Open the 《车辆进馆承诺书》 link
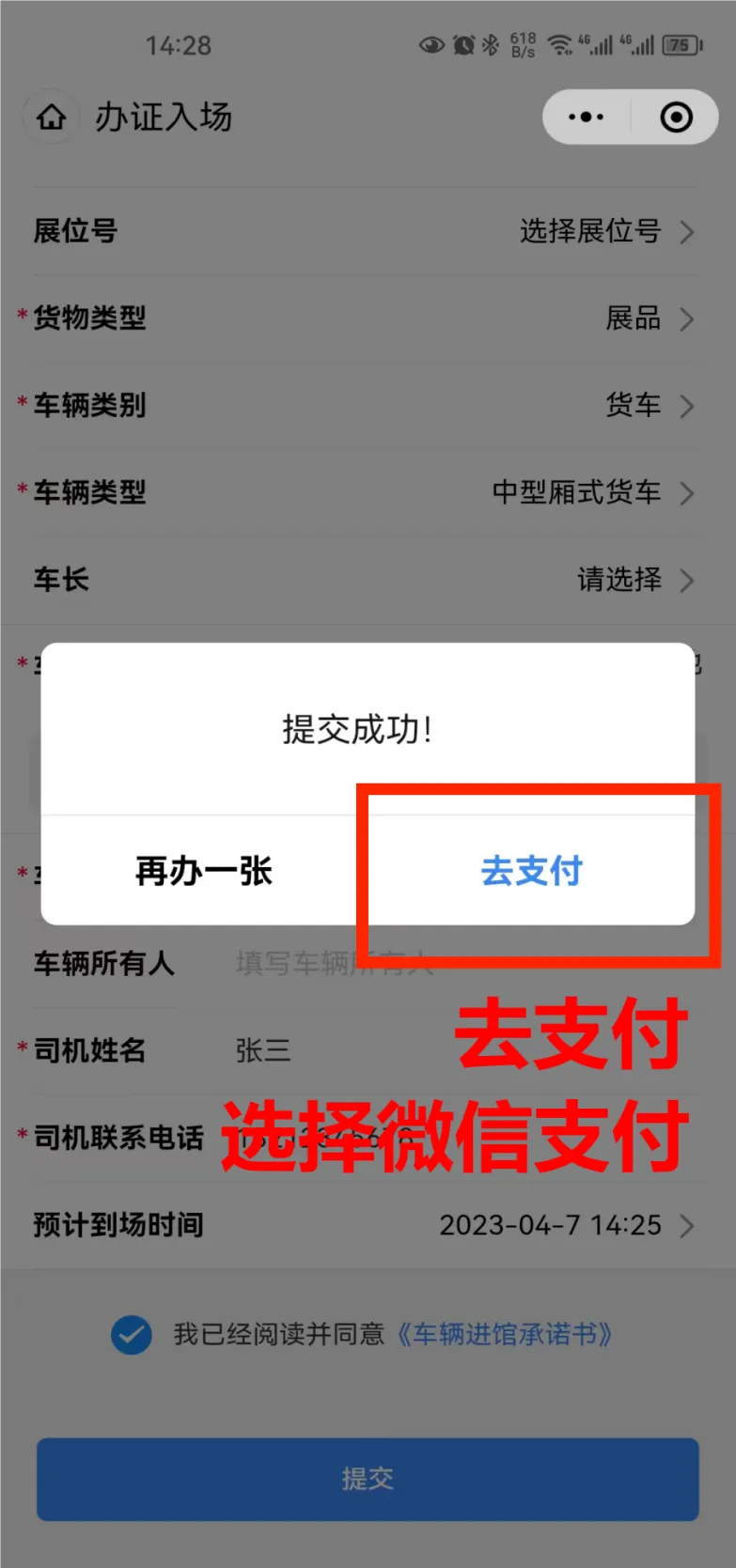Screen dimensions: 736x1568 [504, 1334]
